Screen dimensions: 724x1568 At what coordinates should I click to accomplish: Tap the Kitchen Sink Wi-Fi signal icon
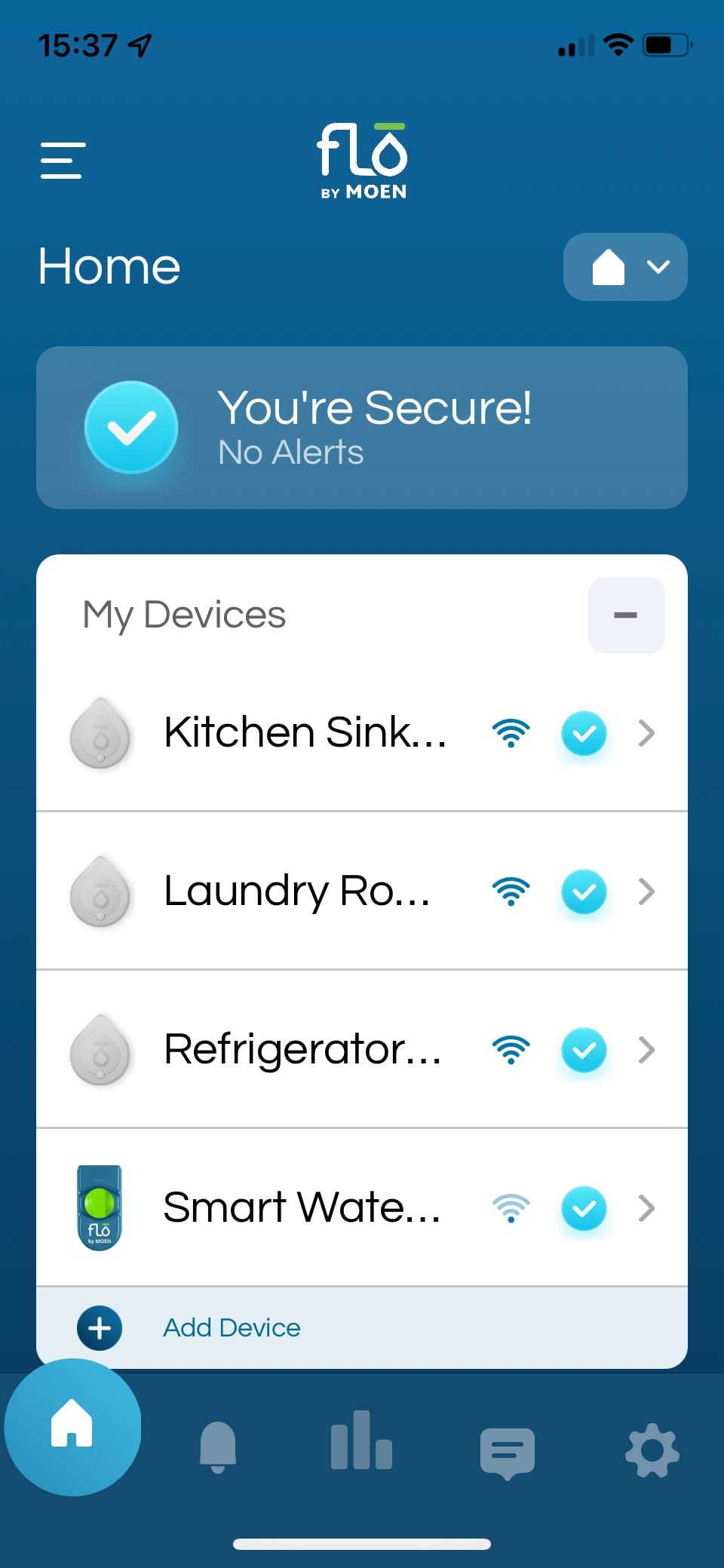tap(511, 733)
